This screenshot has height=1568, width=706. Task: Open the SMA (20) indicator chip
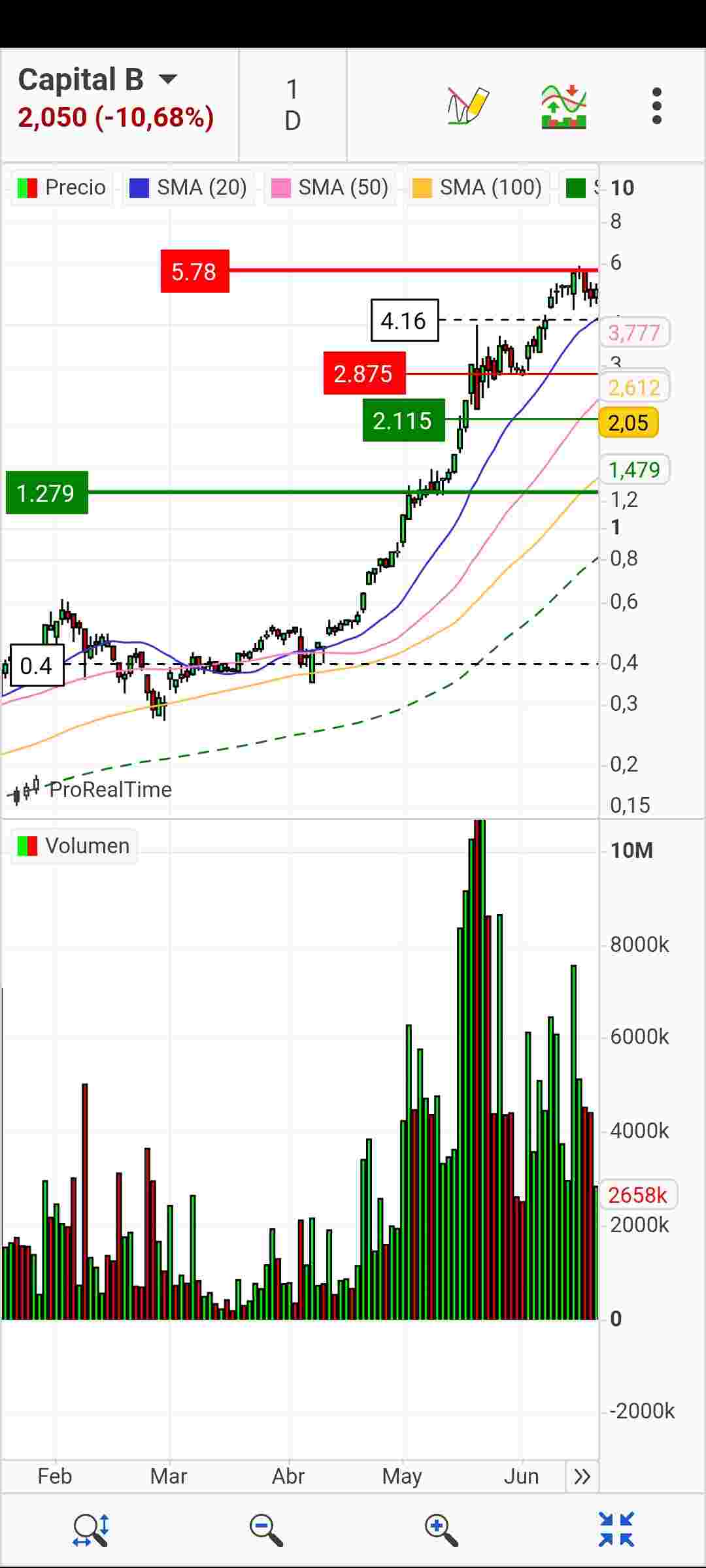(188, 188)
